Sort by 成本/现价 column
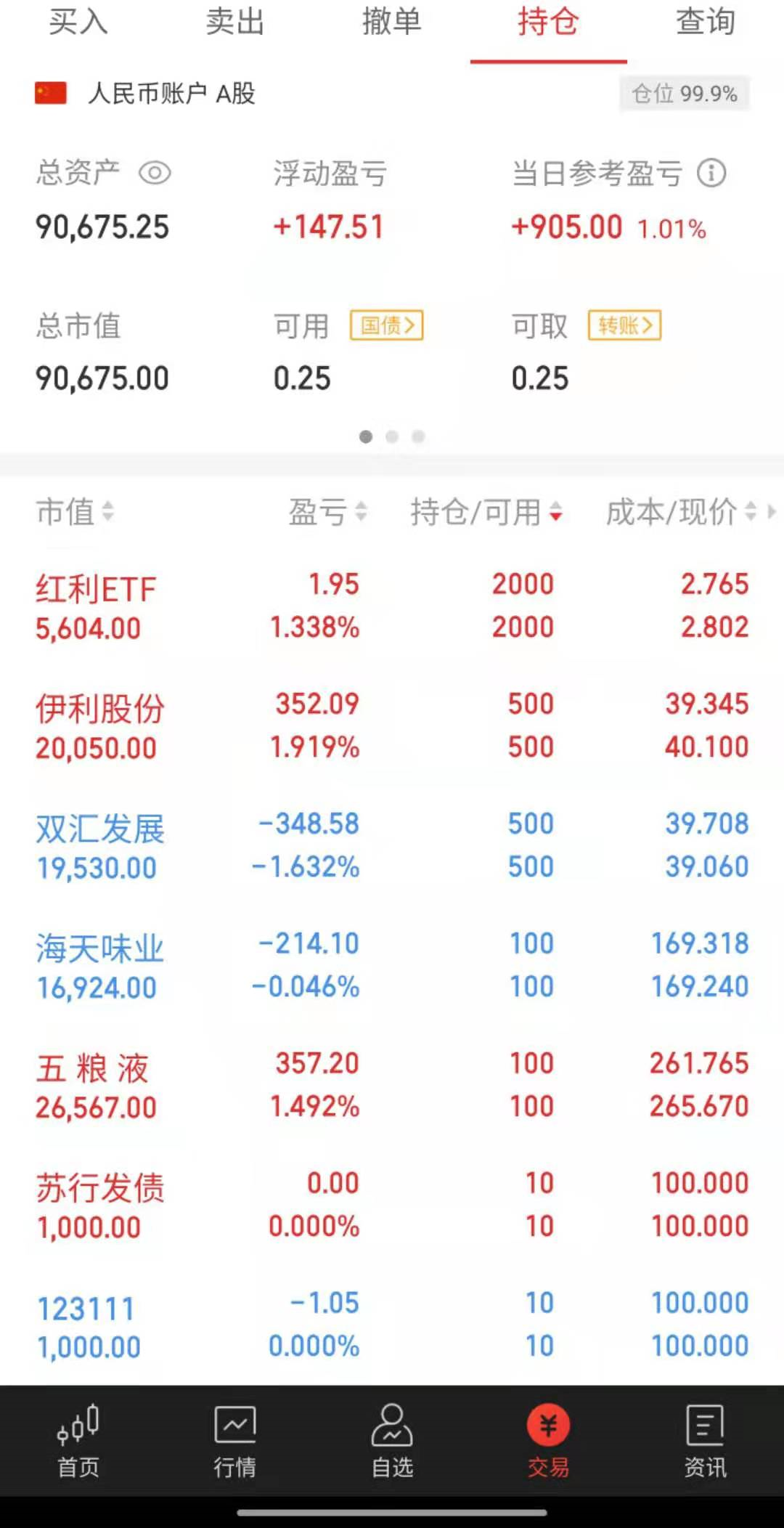This screenshot has width=784, height=1528. pos(682,512)
